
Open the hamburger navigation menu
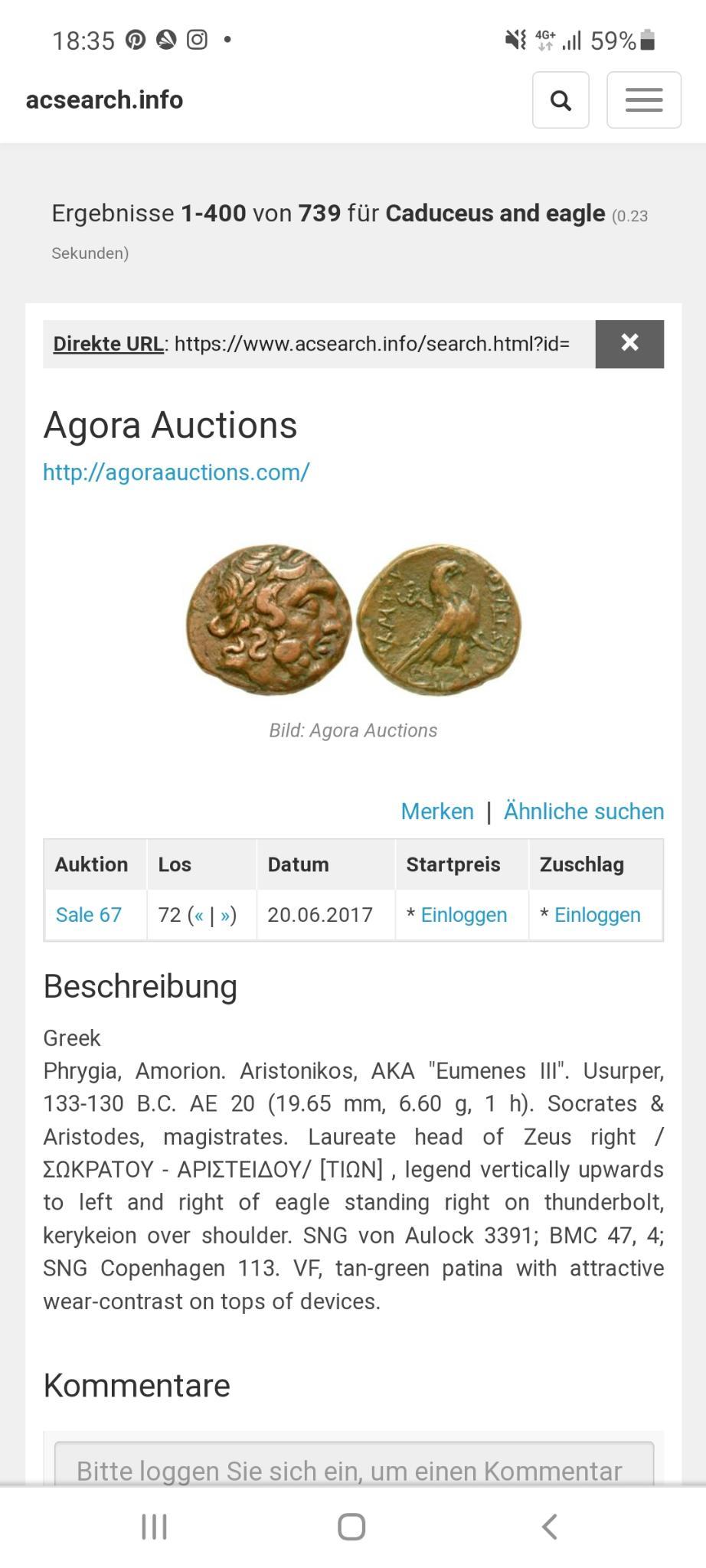point(644,100)
